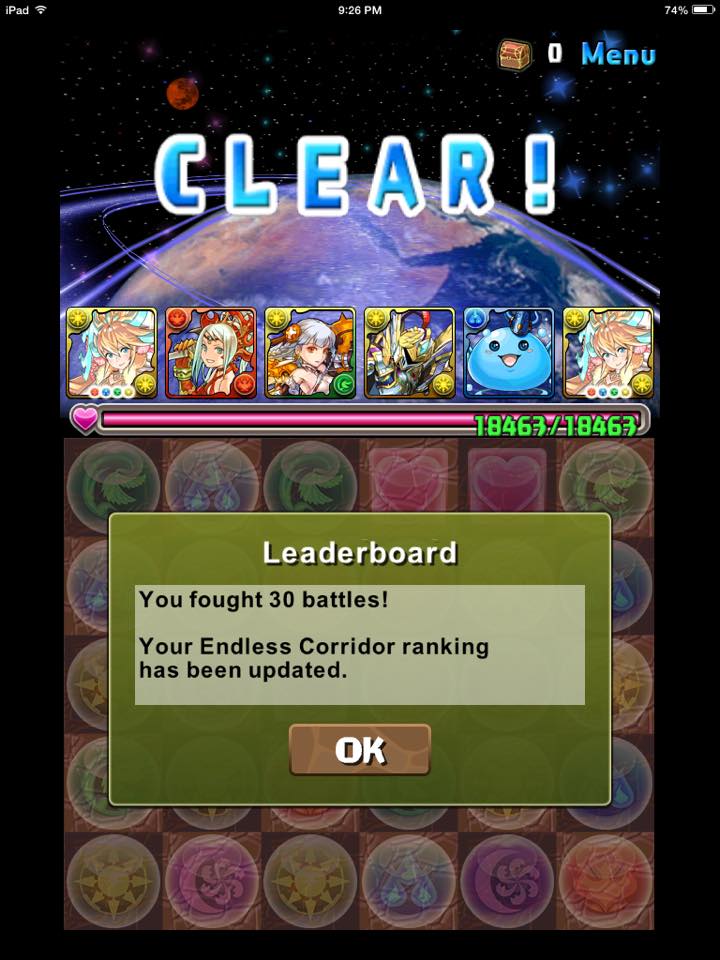Select the blue slime monster portrait
Screen dimensions: 720x960
[x=508, y=353]
